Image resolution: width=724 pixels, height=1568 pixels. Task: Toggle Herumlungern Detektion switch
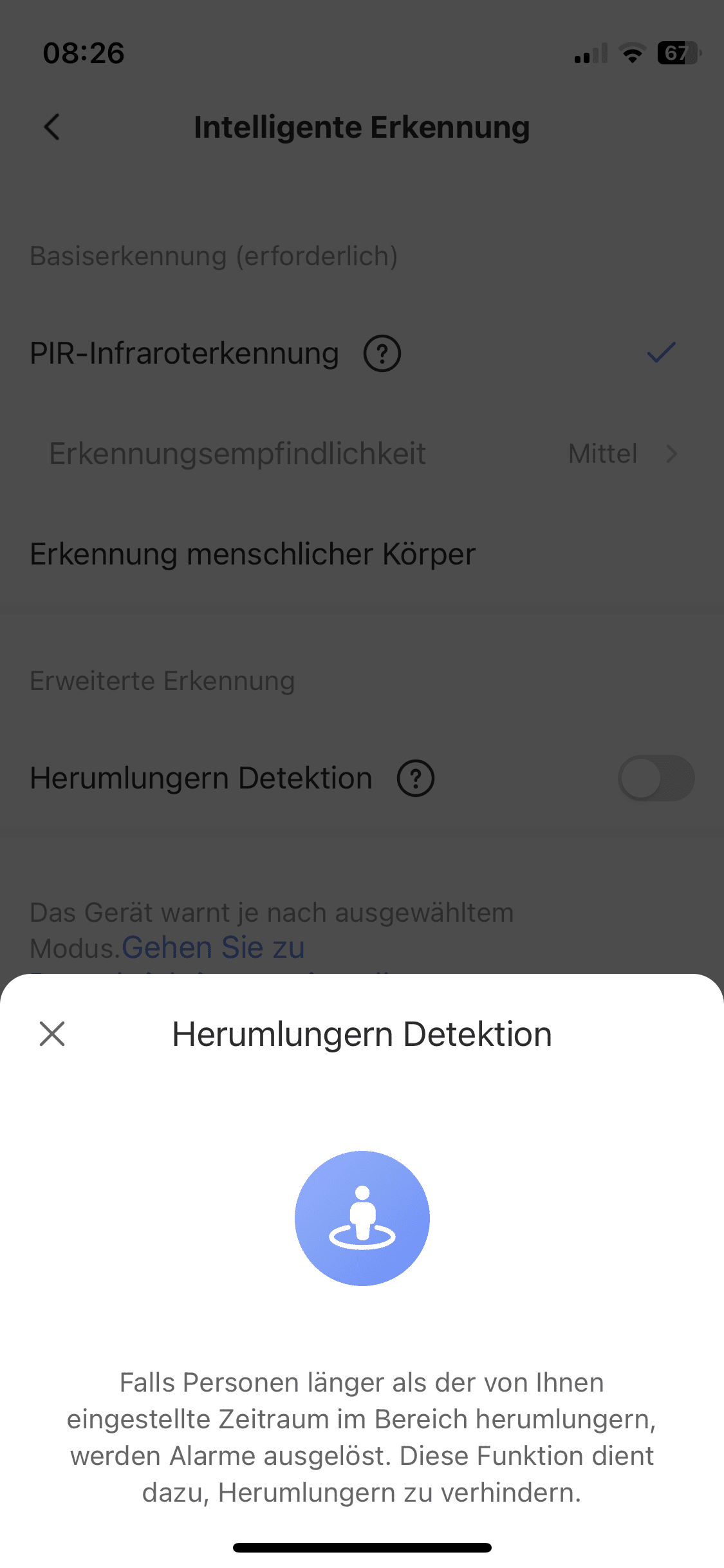tap(656, 778)
